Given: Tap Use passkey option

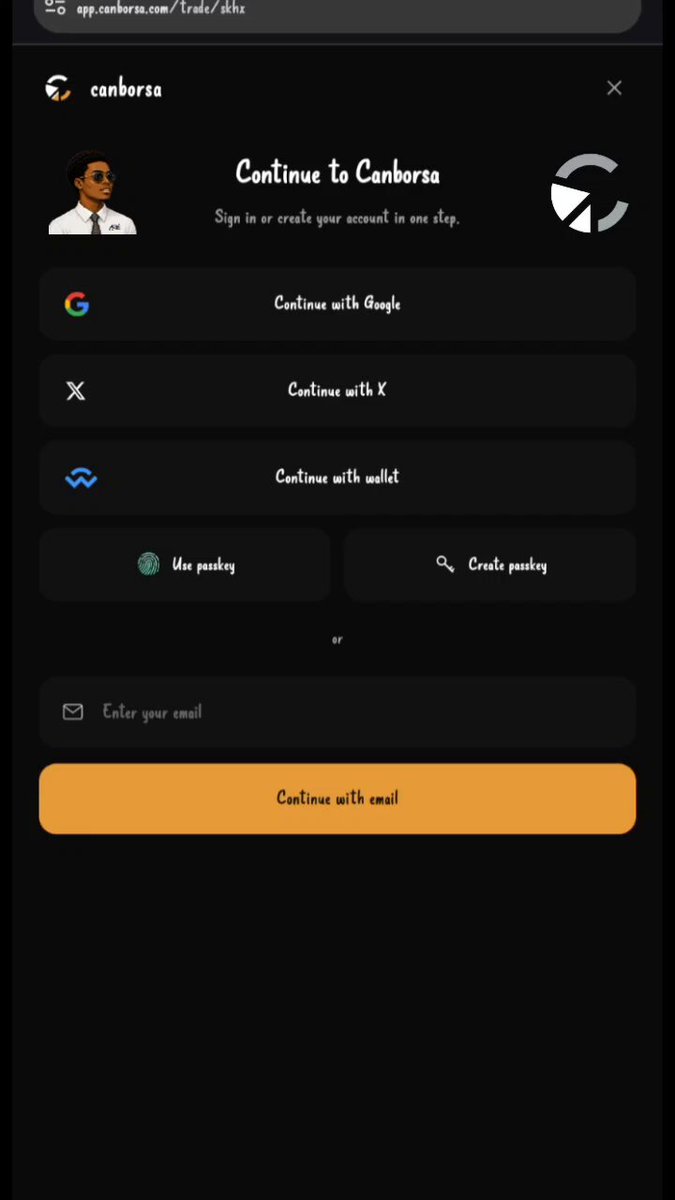Looking at the screenshot, I should coord(185,565).
